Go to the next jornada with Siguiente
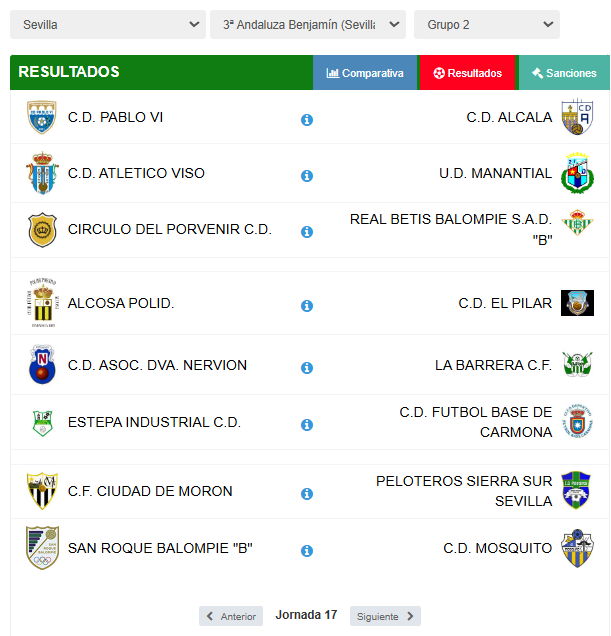Image resolution: width=611 pixels, height=636 pixels. [x=385, y=616]
